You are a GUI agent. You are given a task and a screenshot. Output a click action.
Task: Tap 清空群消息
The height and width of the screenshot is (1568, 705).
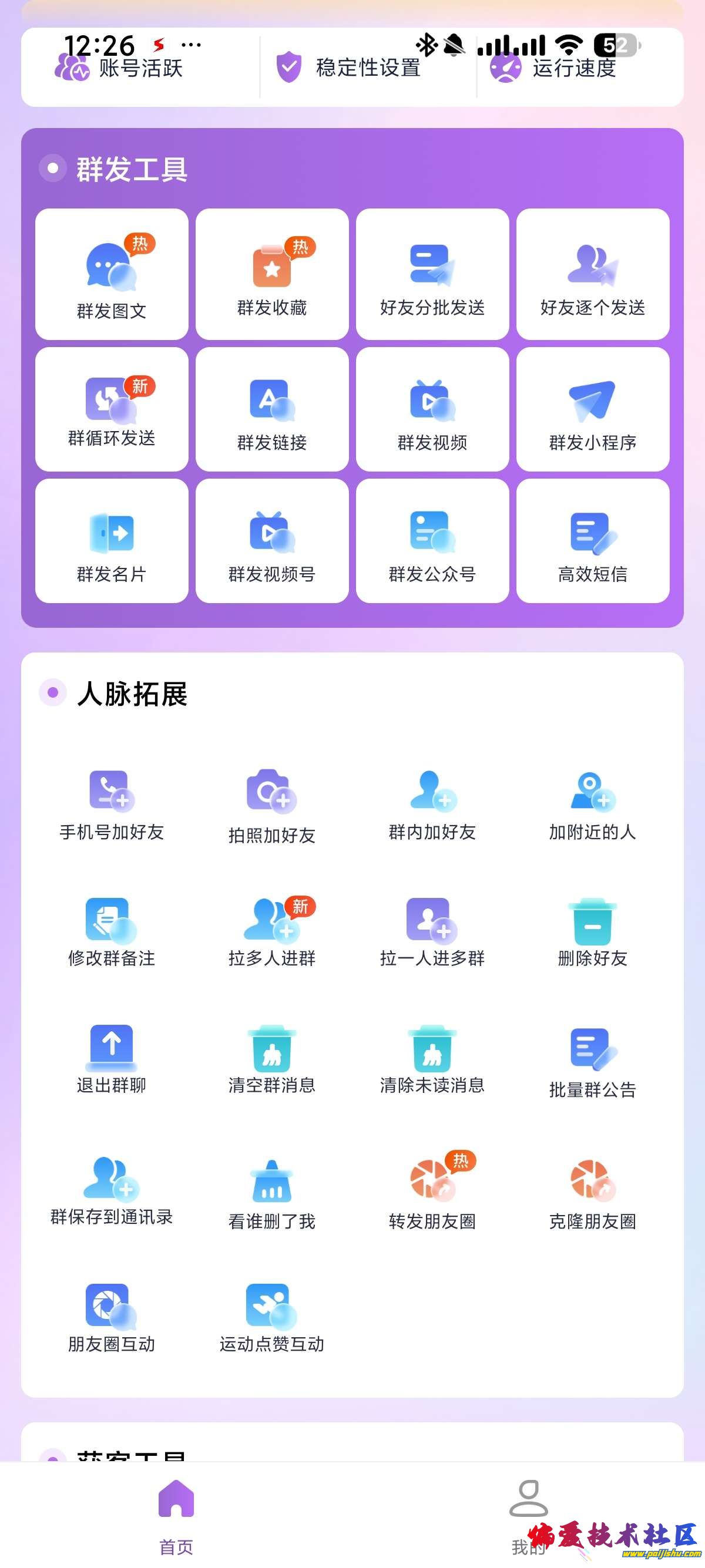coord(271,1058)
